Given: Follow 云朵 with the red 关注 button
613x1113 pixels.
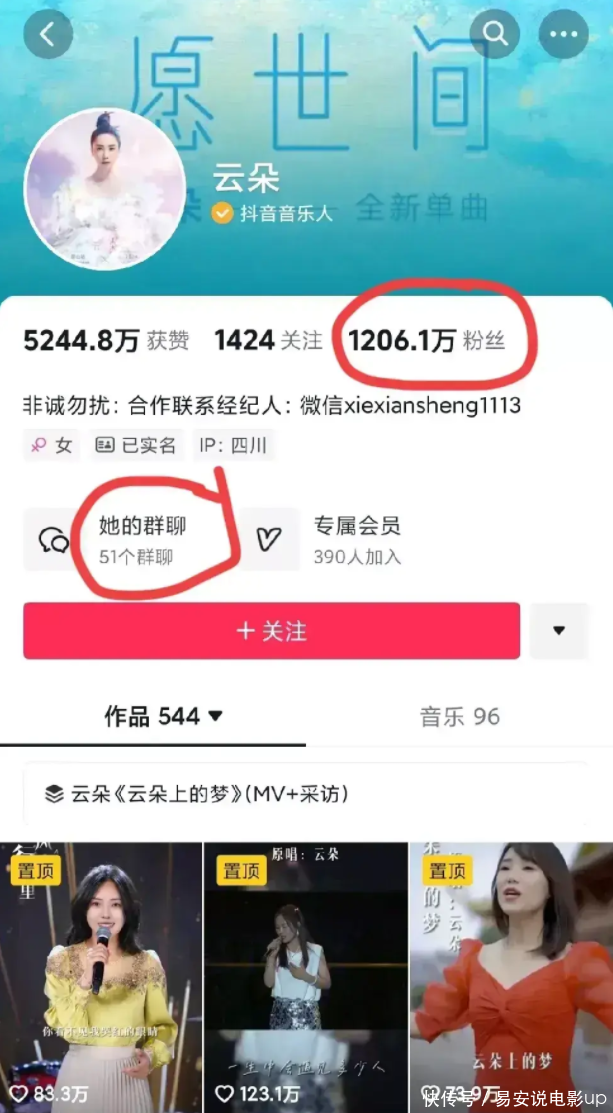Looking at the screenshot, I should [x=271, y=631].
